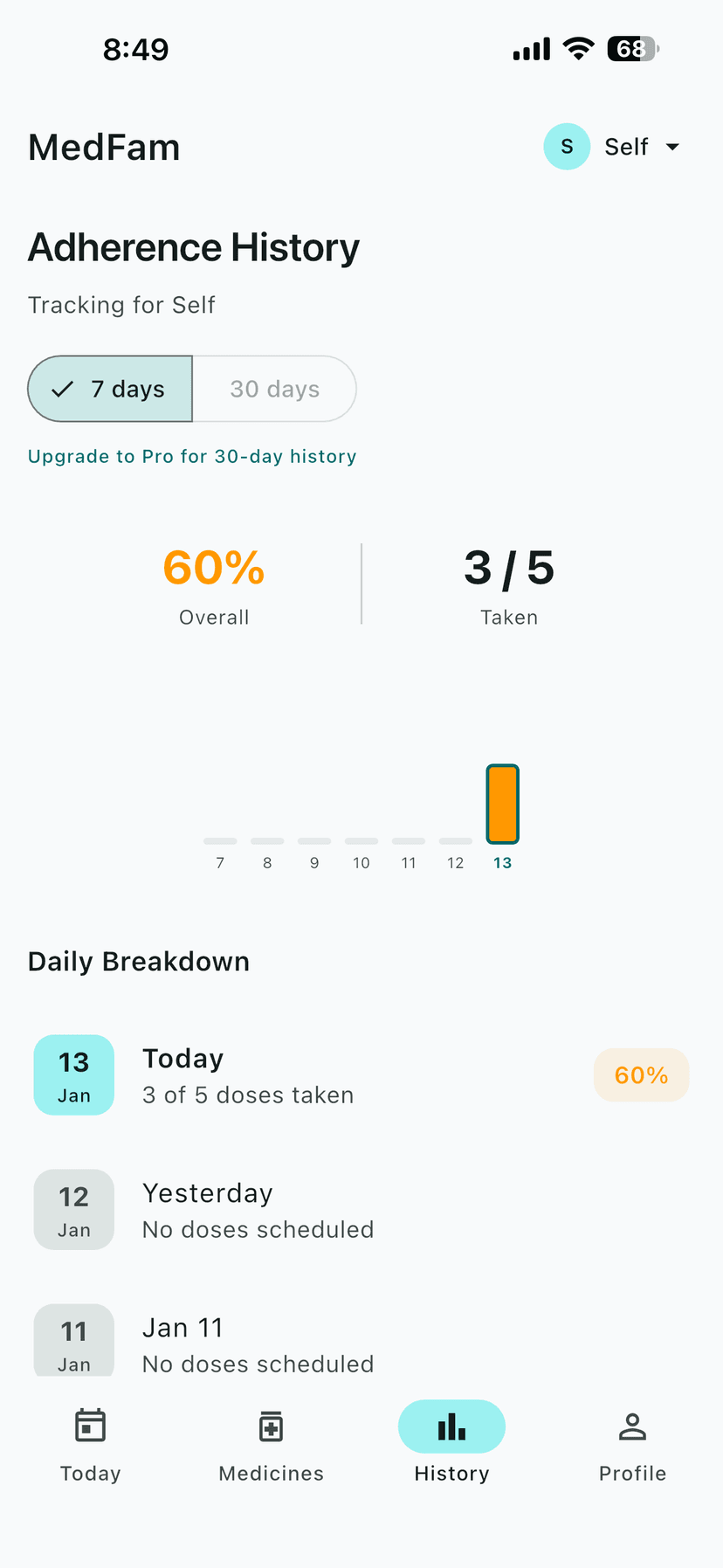Tap Upgrade to Pro for 30-day history

[x=192, y=456]
